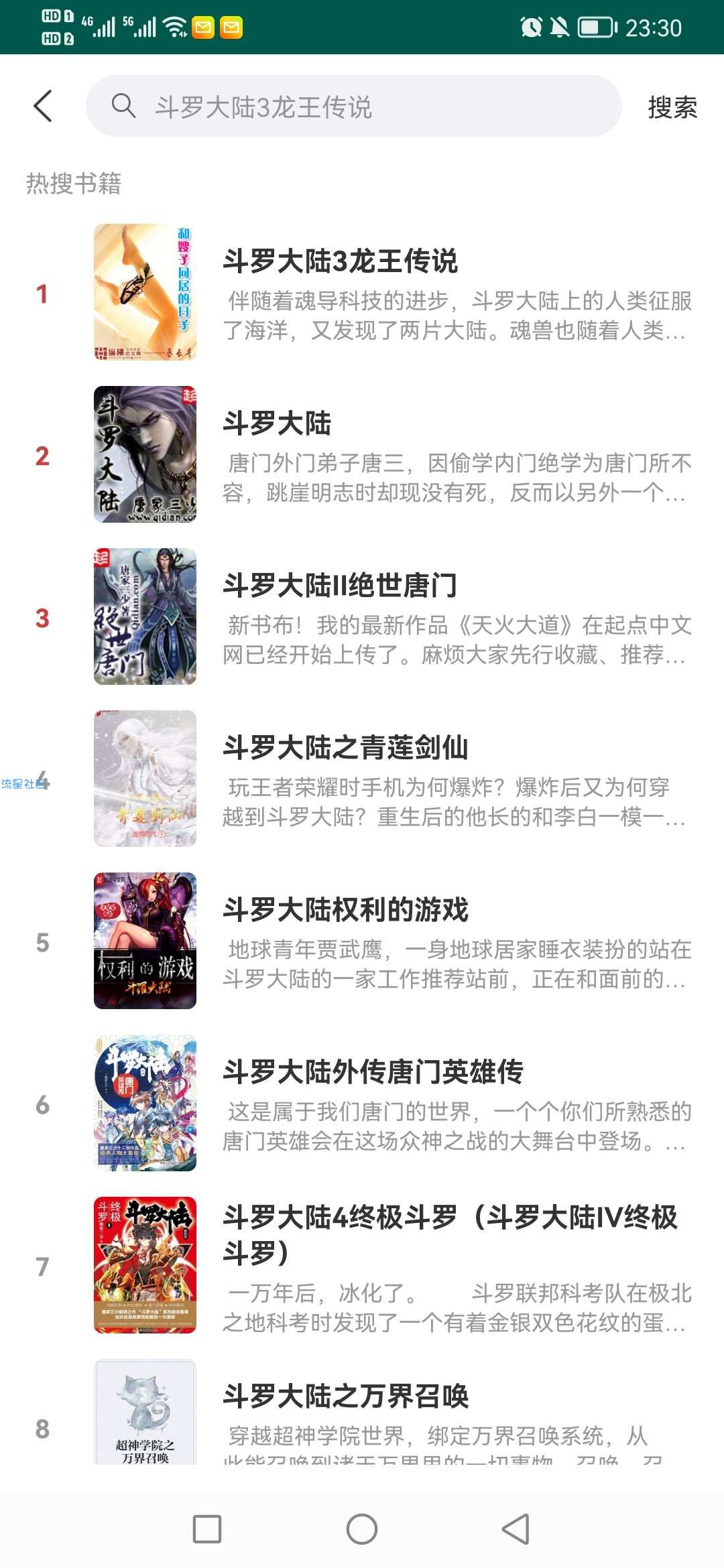Tap the system home button

[x=362, y=1529]
